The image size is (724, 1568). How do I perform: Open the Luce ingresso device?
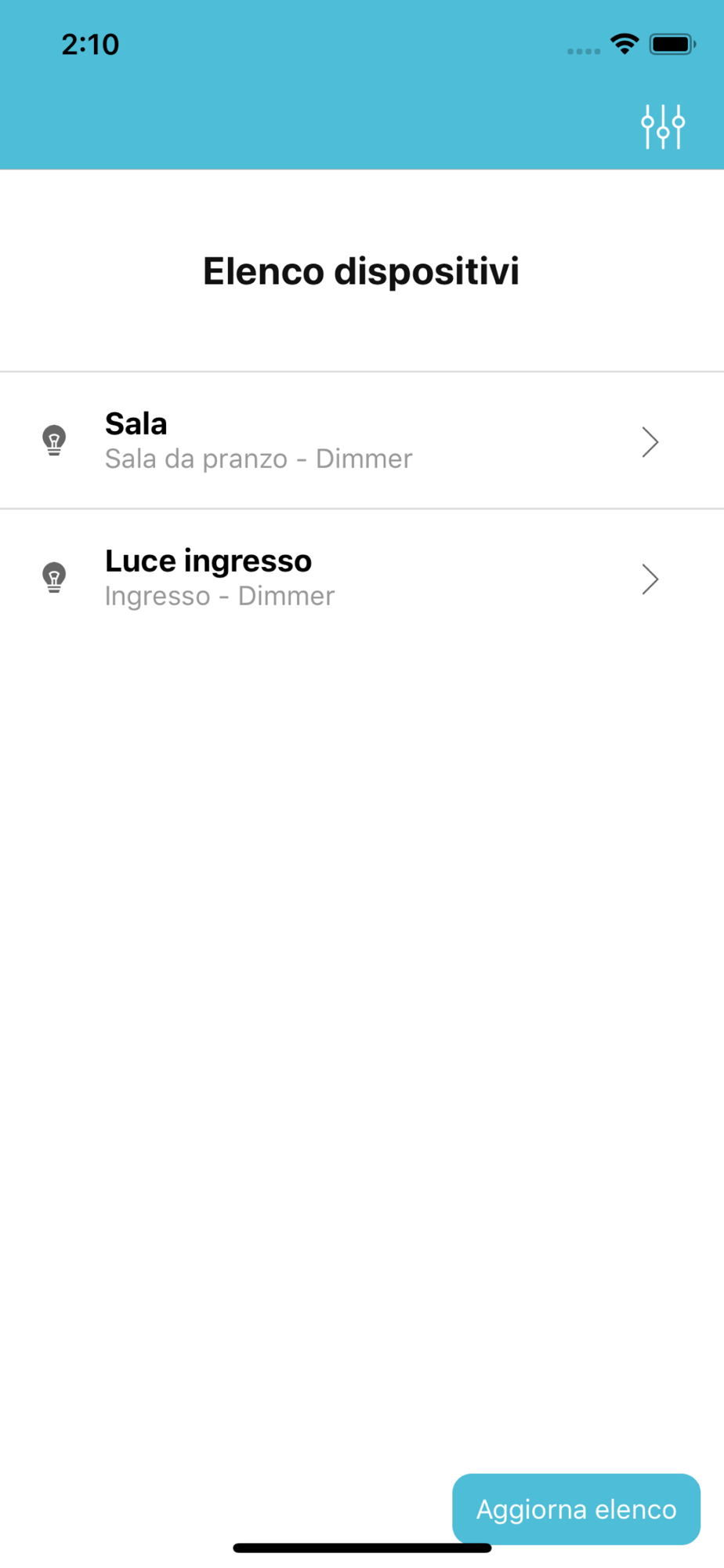[x=362, y=578]
